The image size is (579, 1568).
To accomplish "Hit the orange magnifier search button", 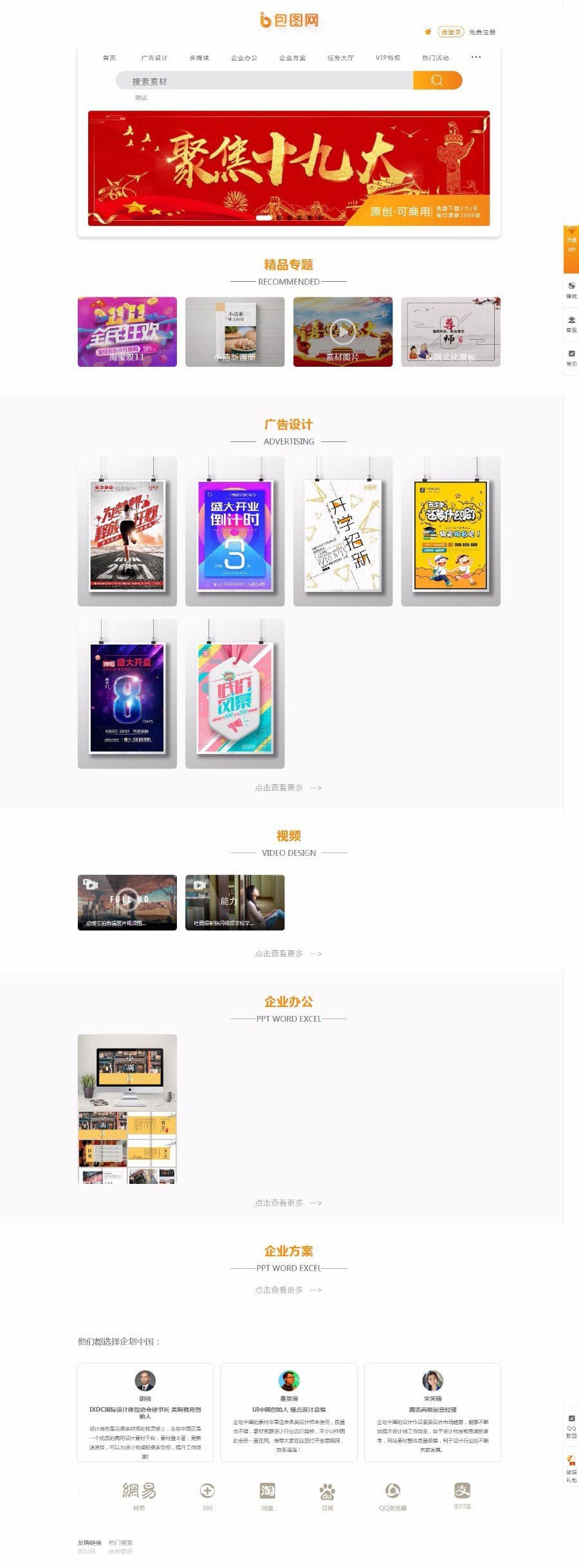I will 437,80.
